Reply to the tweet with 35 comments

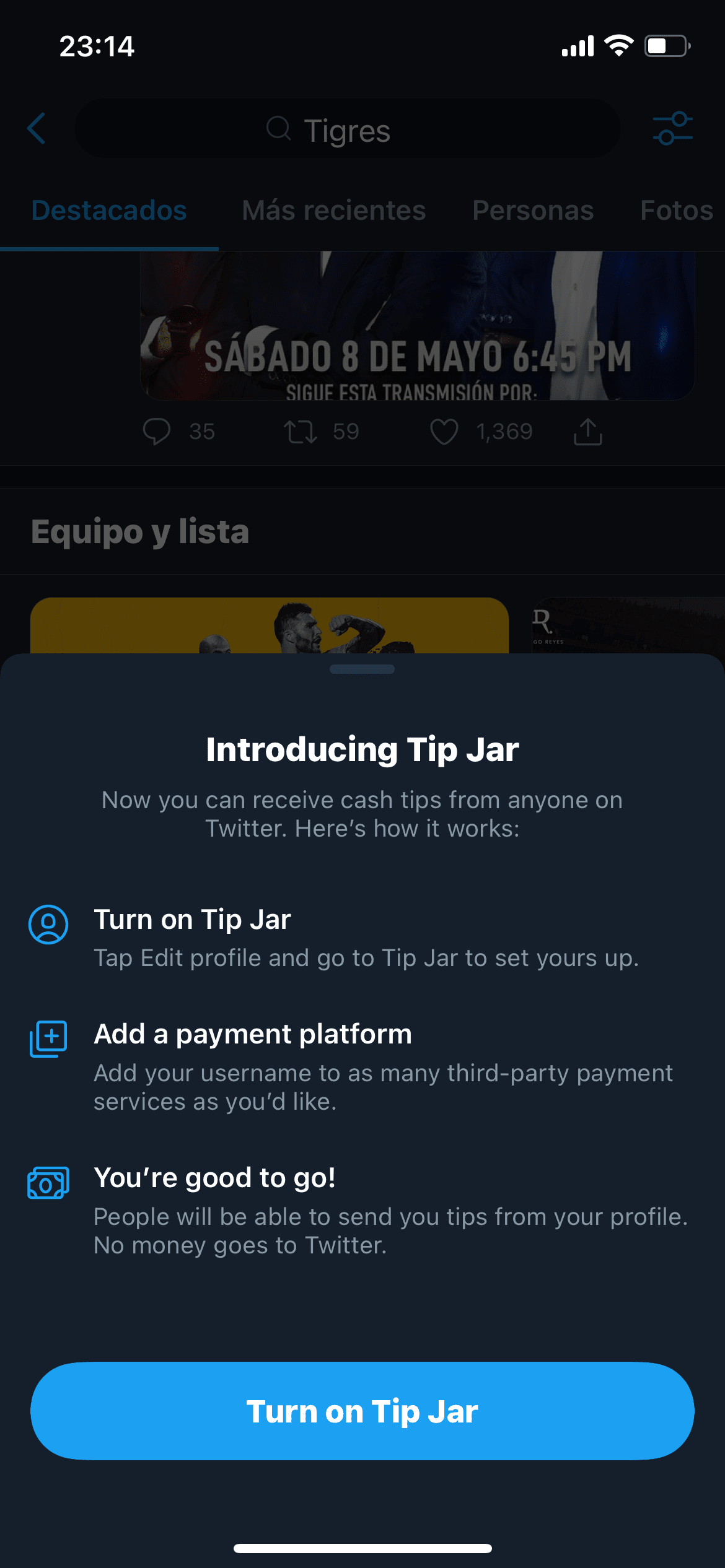[x=157, y=432]
